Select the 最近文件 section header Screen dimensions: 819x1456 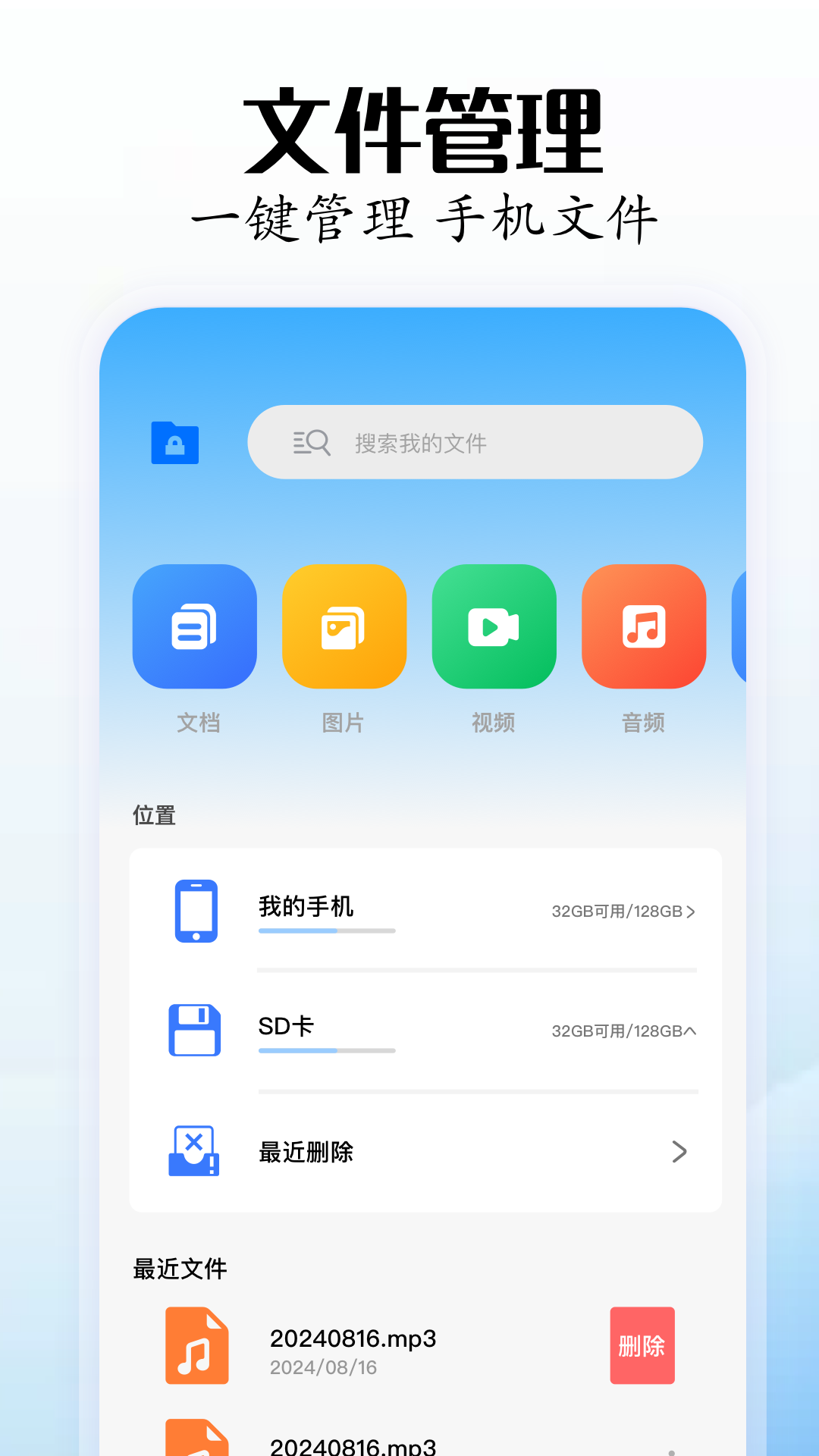[x=180, y=1268]
